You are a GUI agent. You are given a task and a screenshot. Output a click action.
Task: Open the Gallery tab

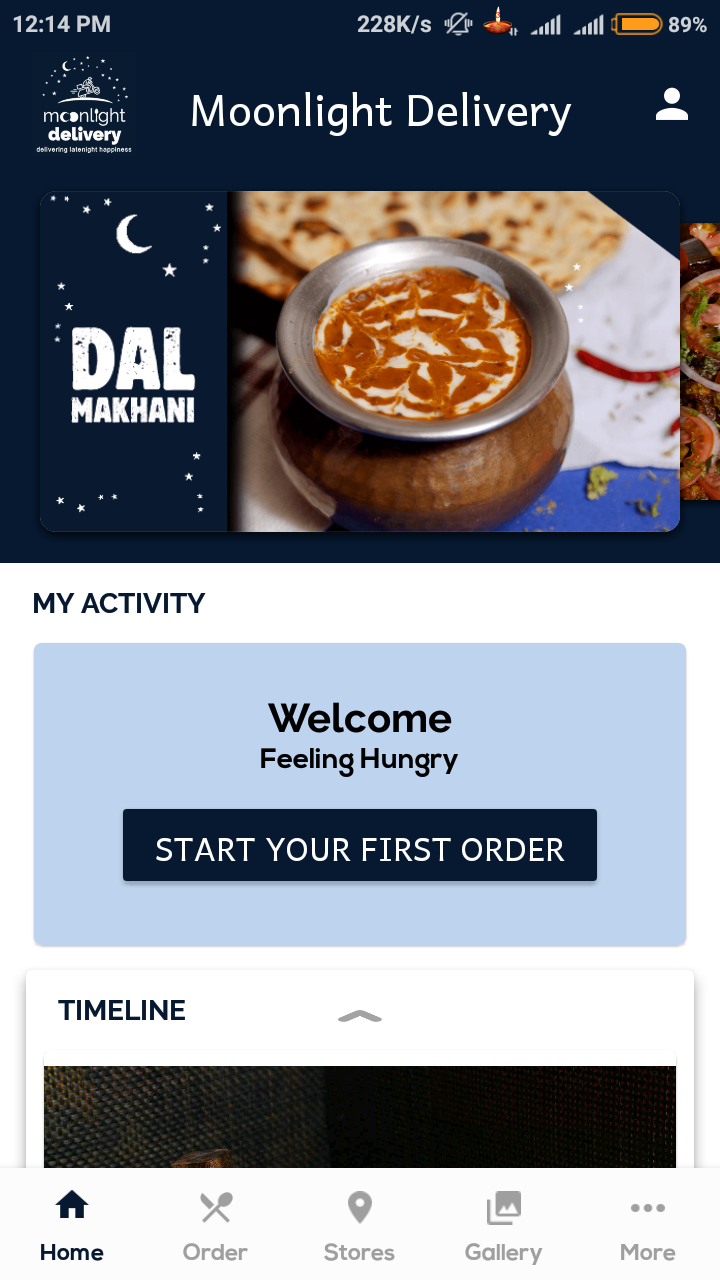pos(503,1225)
